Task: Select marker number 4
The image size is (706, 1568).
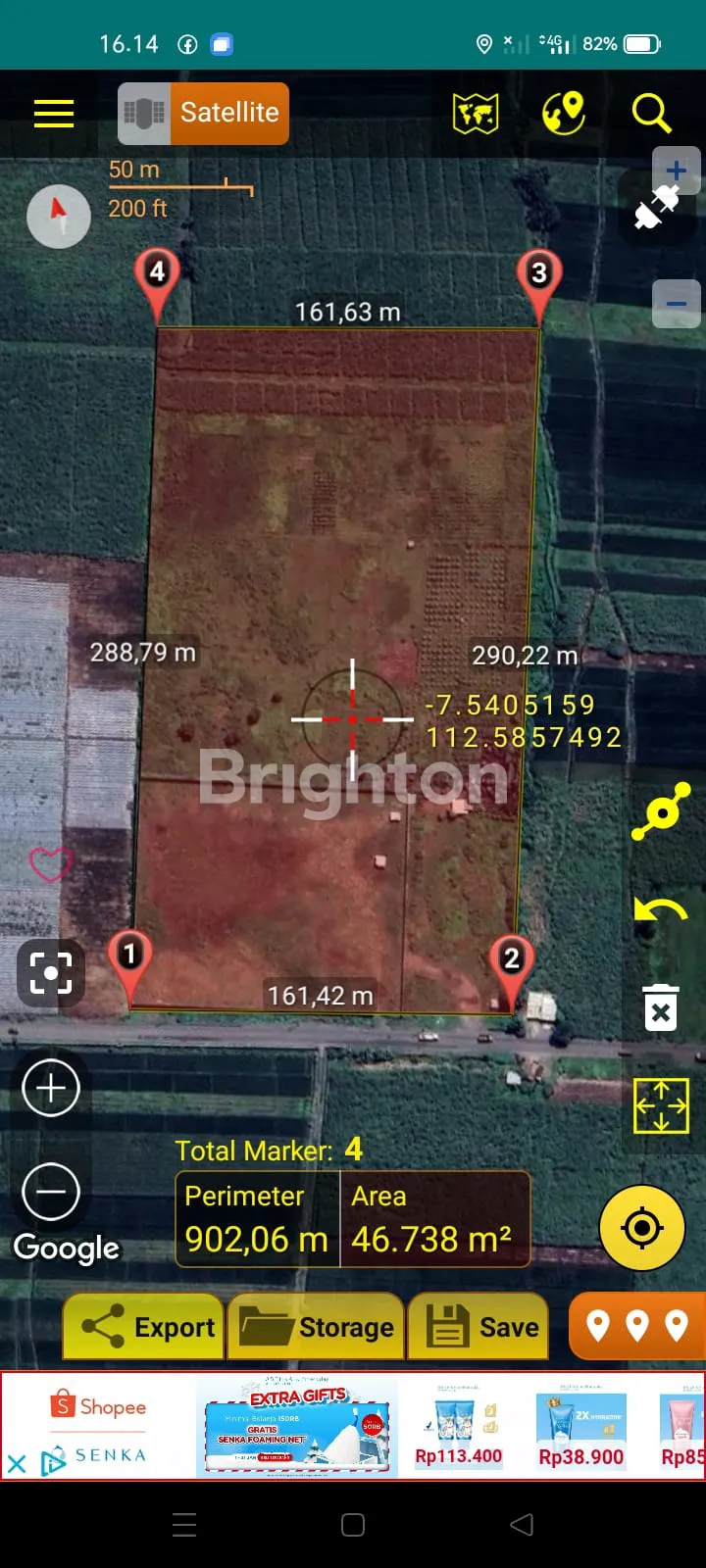Action: 157,274
